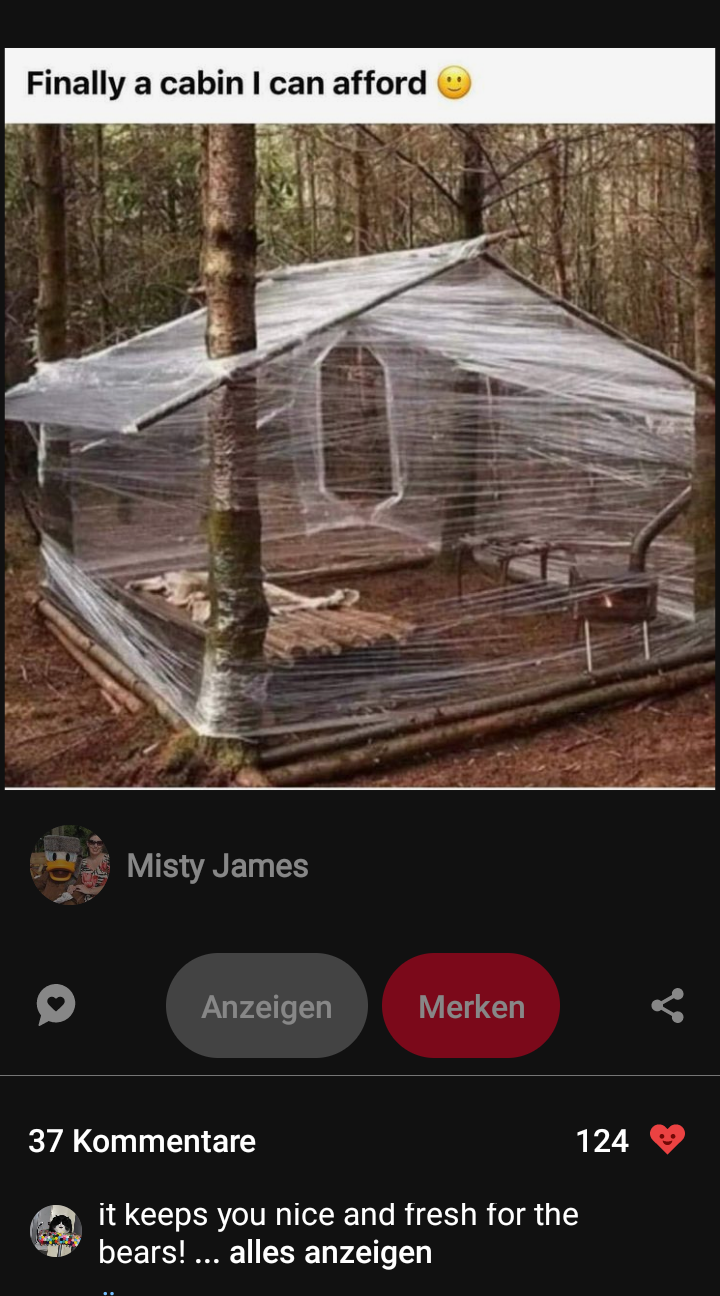React with the red heart icon
Viewport: 720px width, 1296px height.
[x=667, y=1140]
